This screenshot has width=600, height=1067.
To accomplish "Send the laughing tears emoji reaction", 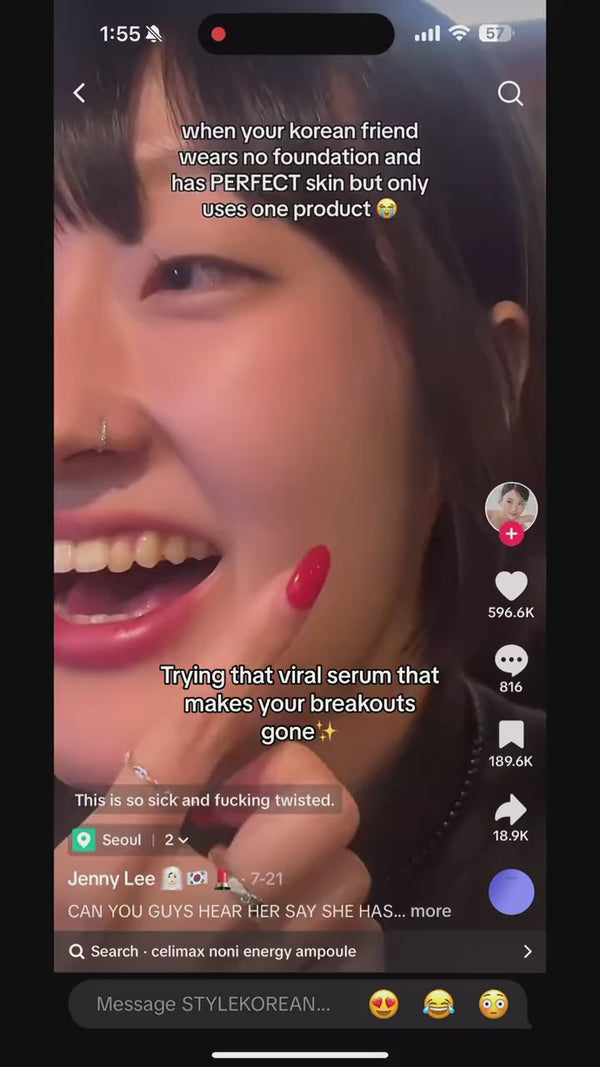I will [x=438, y=1004].
